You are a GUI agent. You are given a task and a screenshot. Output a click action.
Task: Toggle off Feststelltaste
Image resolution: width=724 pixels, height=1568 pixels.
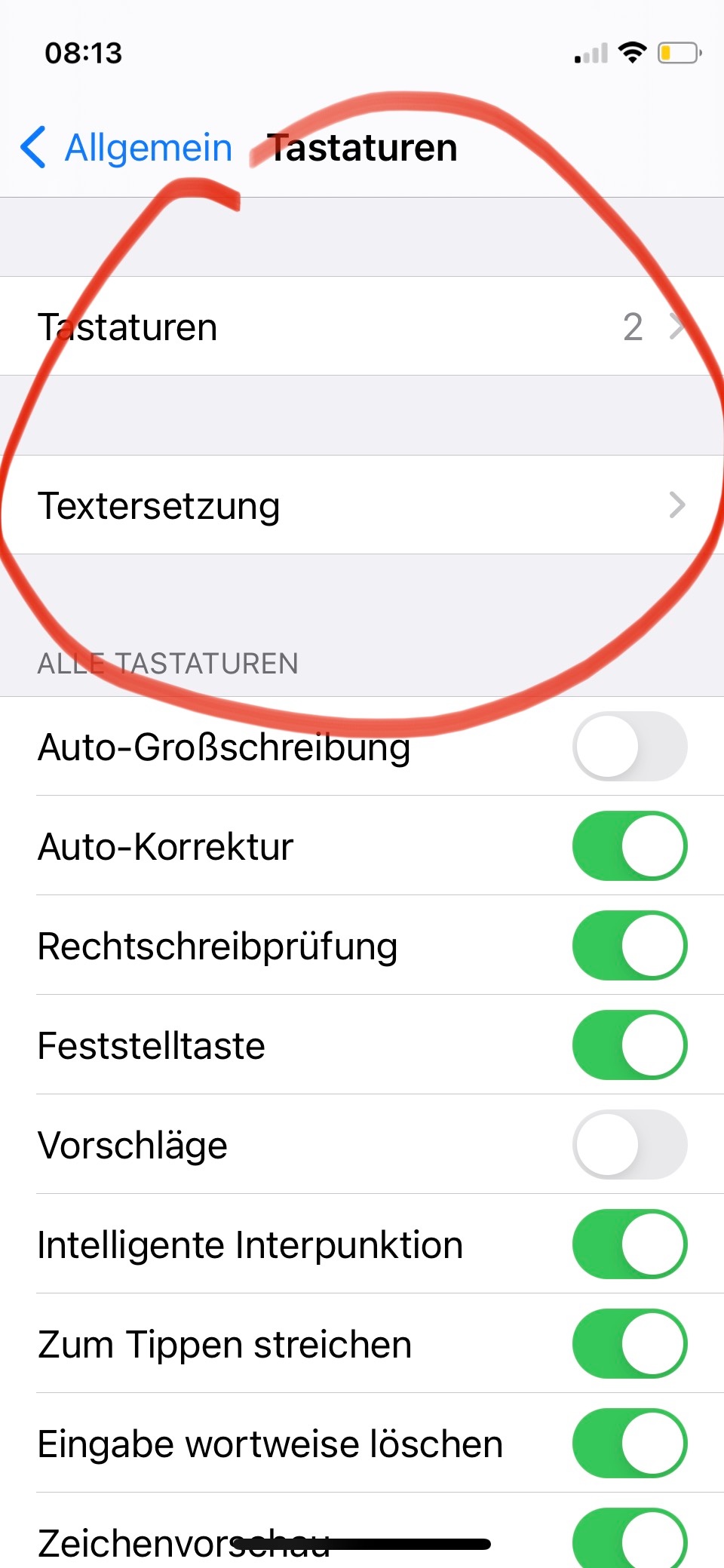pos(630,1045)
